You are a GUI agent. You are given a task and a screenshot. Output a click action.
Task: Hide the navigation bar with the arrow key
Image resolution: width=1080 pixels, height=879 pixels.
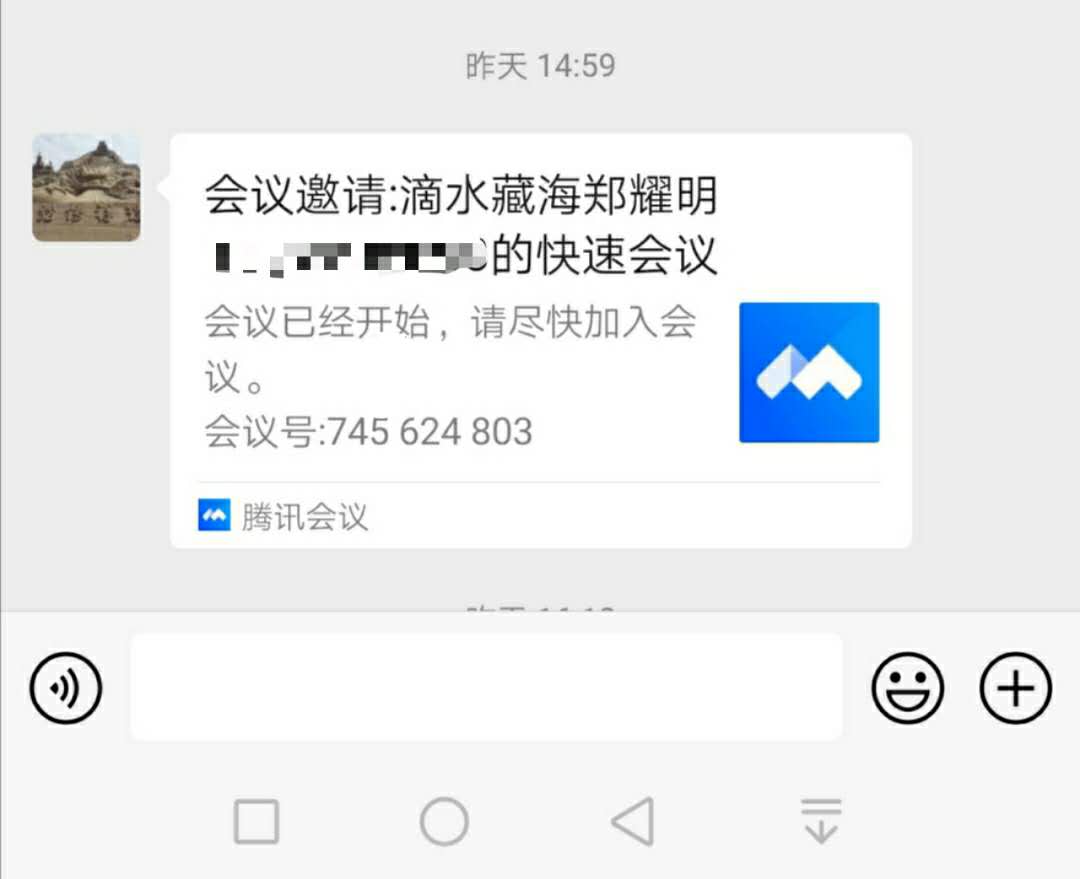(821, 822)
